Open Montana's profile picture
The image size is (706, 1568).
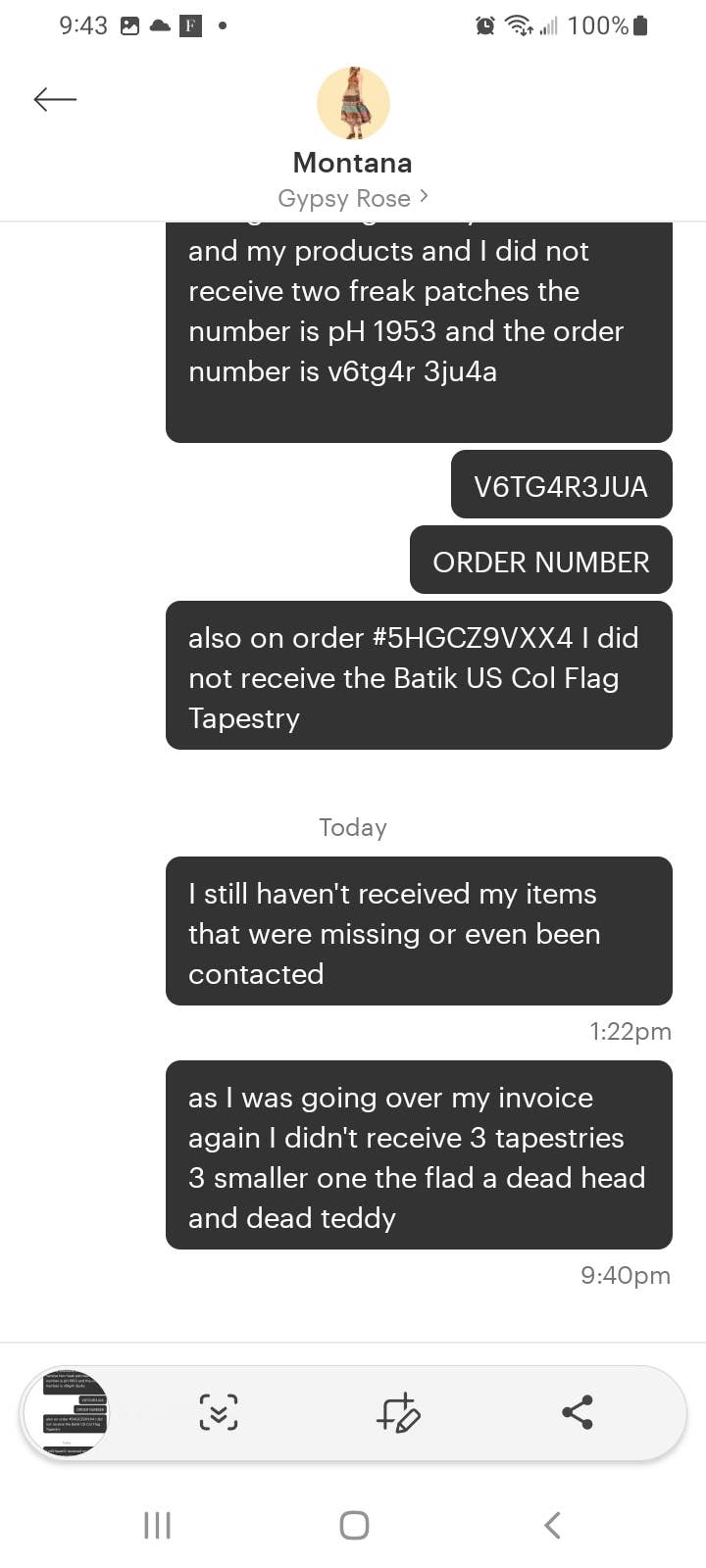pos(353,103)
